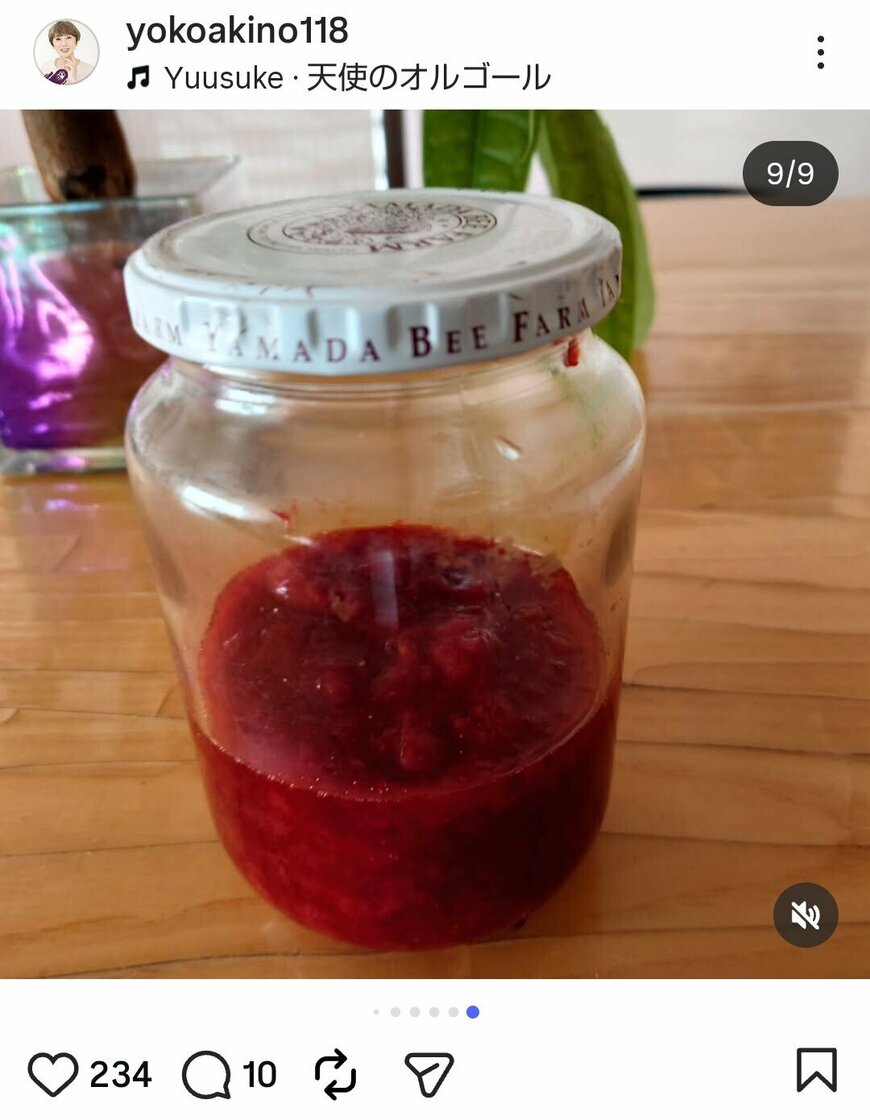Repost this post
This screenshot has height=1120, width=870.
(335, 1075)
